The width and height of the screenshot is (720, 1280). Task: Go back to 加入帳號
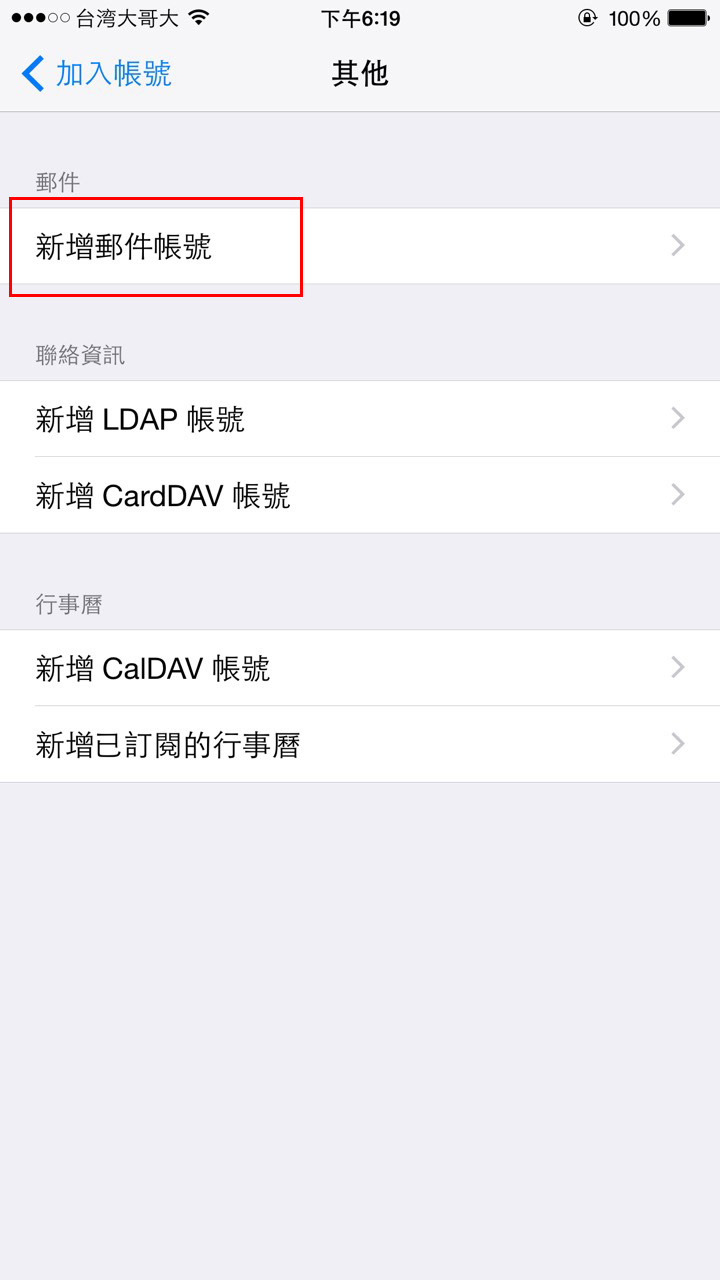point(96,74)
